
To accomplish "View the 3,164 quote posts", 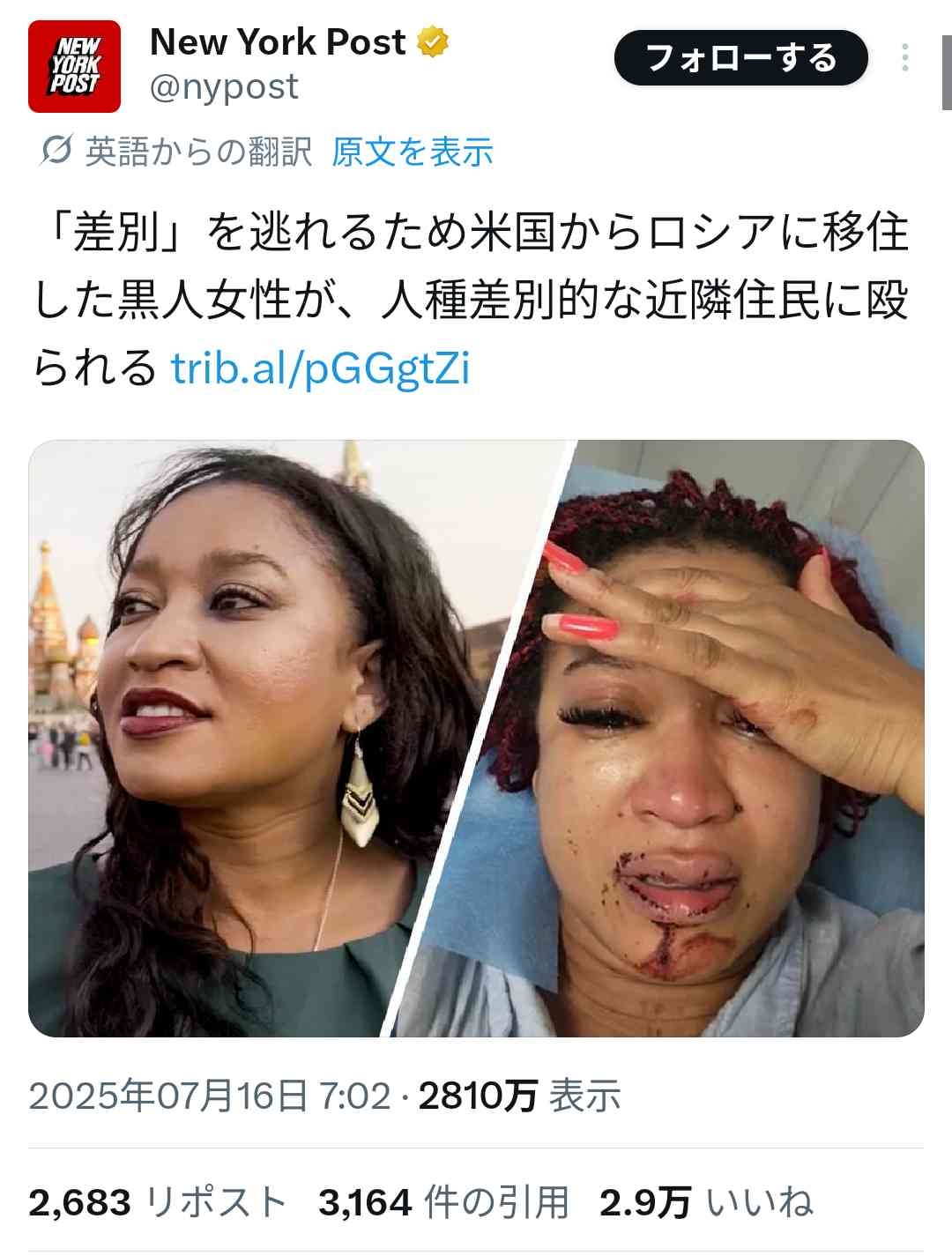I will 443,1202.
